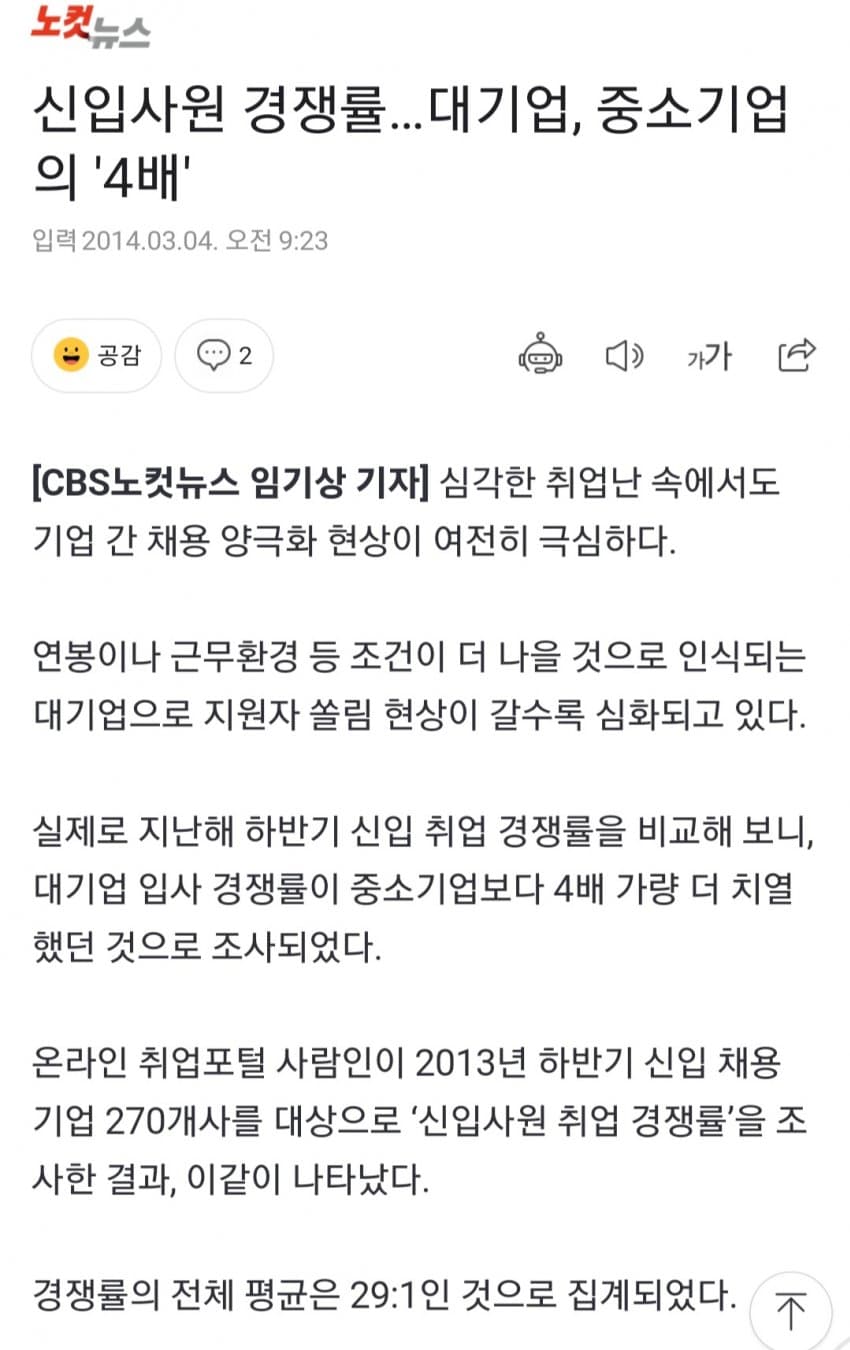Jump back to top with the arrow button

[x=791, y=1310]
